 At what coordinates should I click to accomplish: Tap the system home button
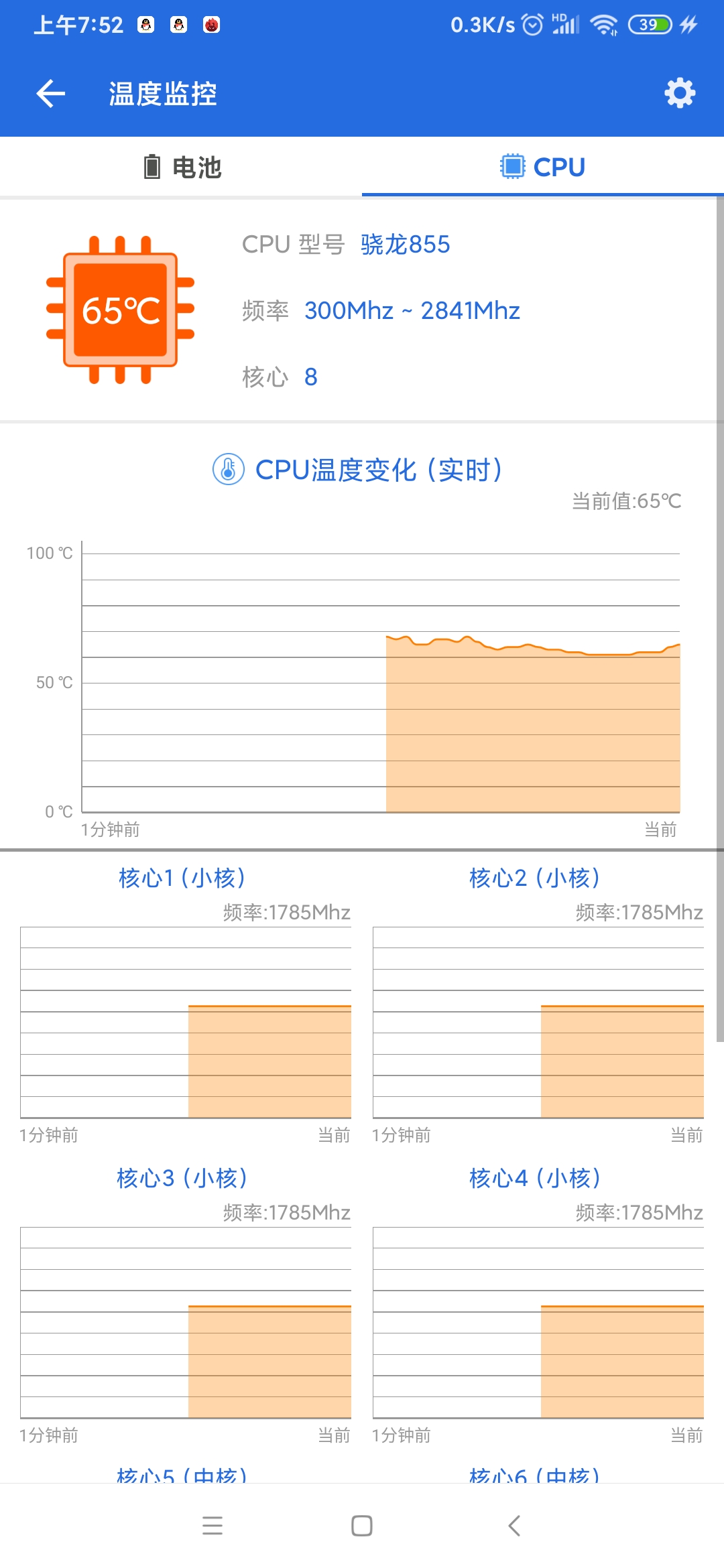(x=362, y=1526)
